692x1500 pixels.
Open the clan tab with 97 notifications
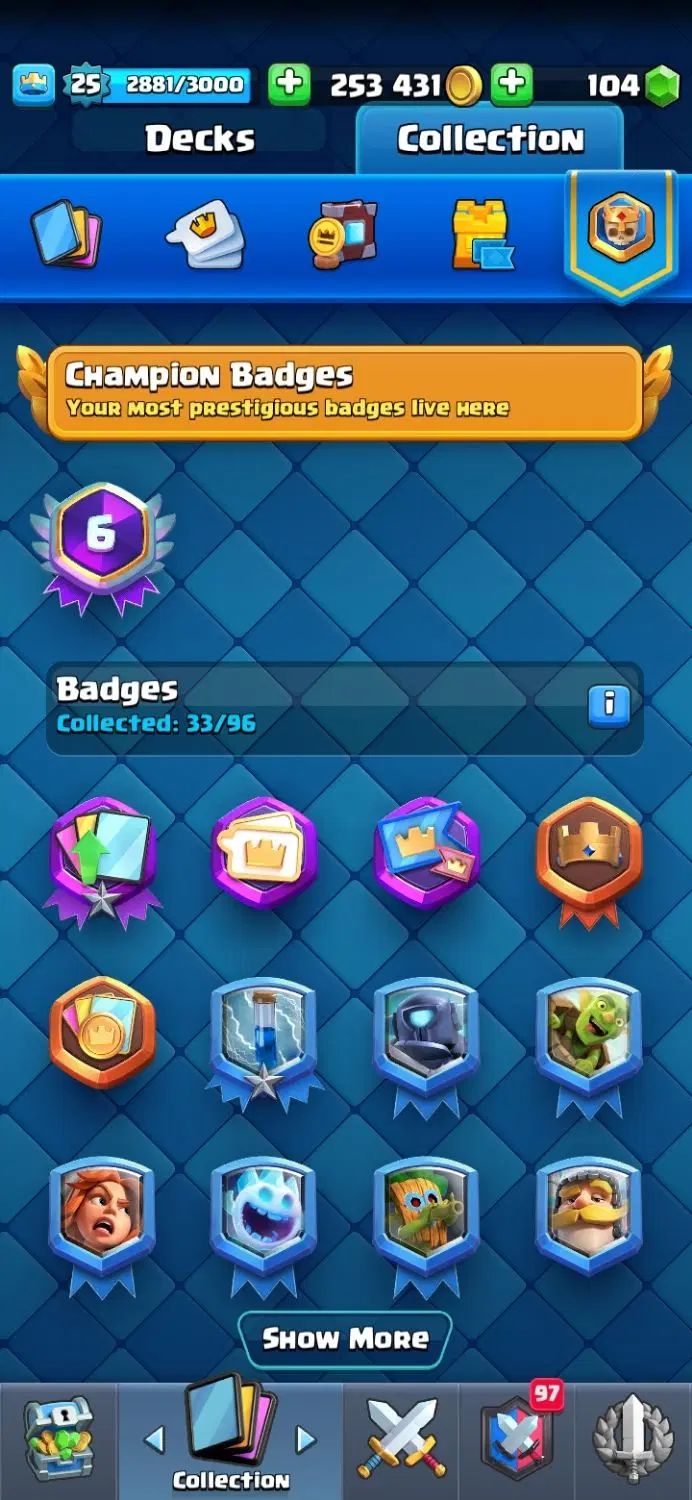tap(516, 1440)
